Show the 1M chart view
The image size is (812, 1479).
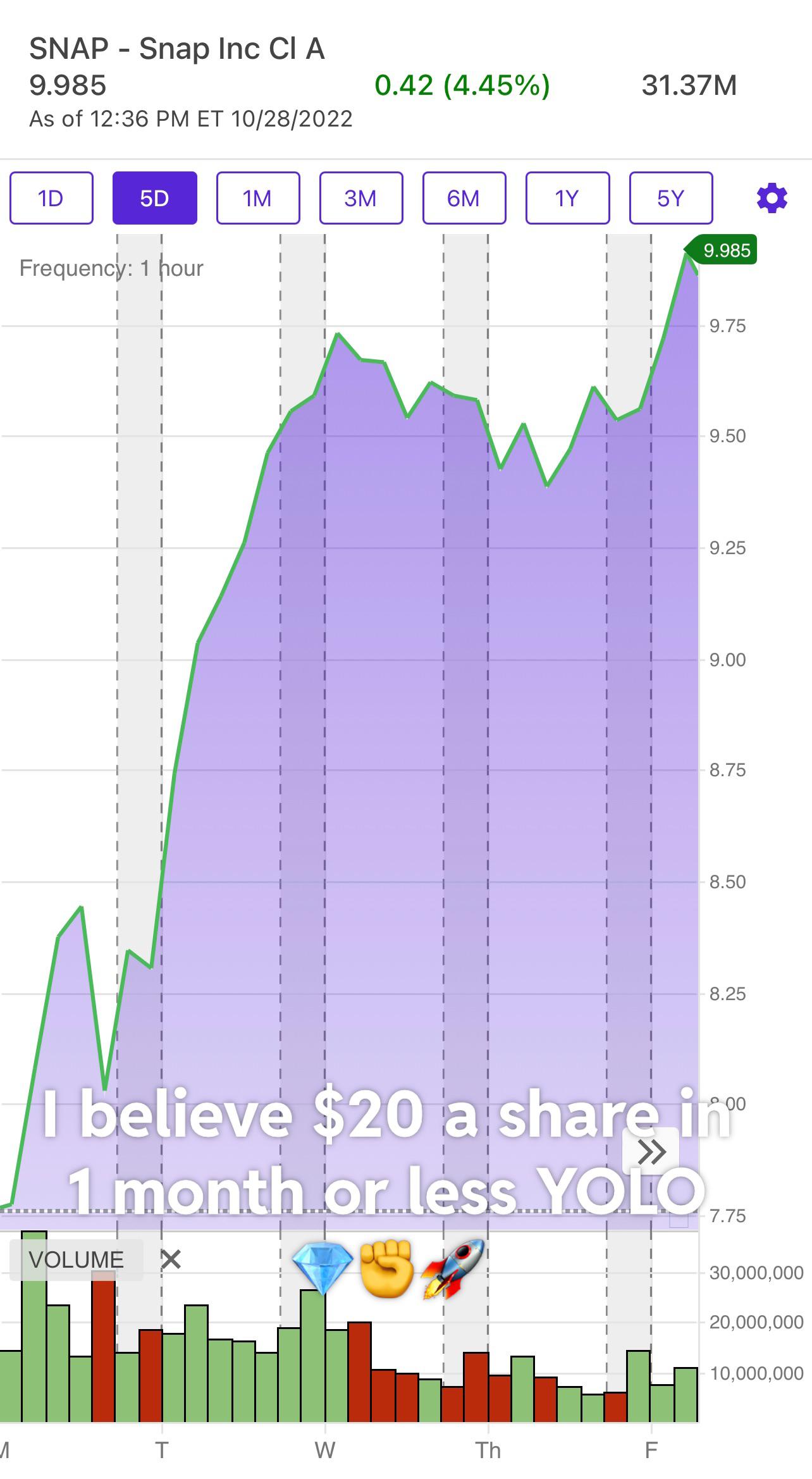(258, 198)
